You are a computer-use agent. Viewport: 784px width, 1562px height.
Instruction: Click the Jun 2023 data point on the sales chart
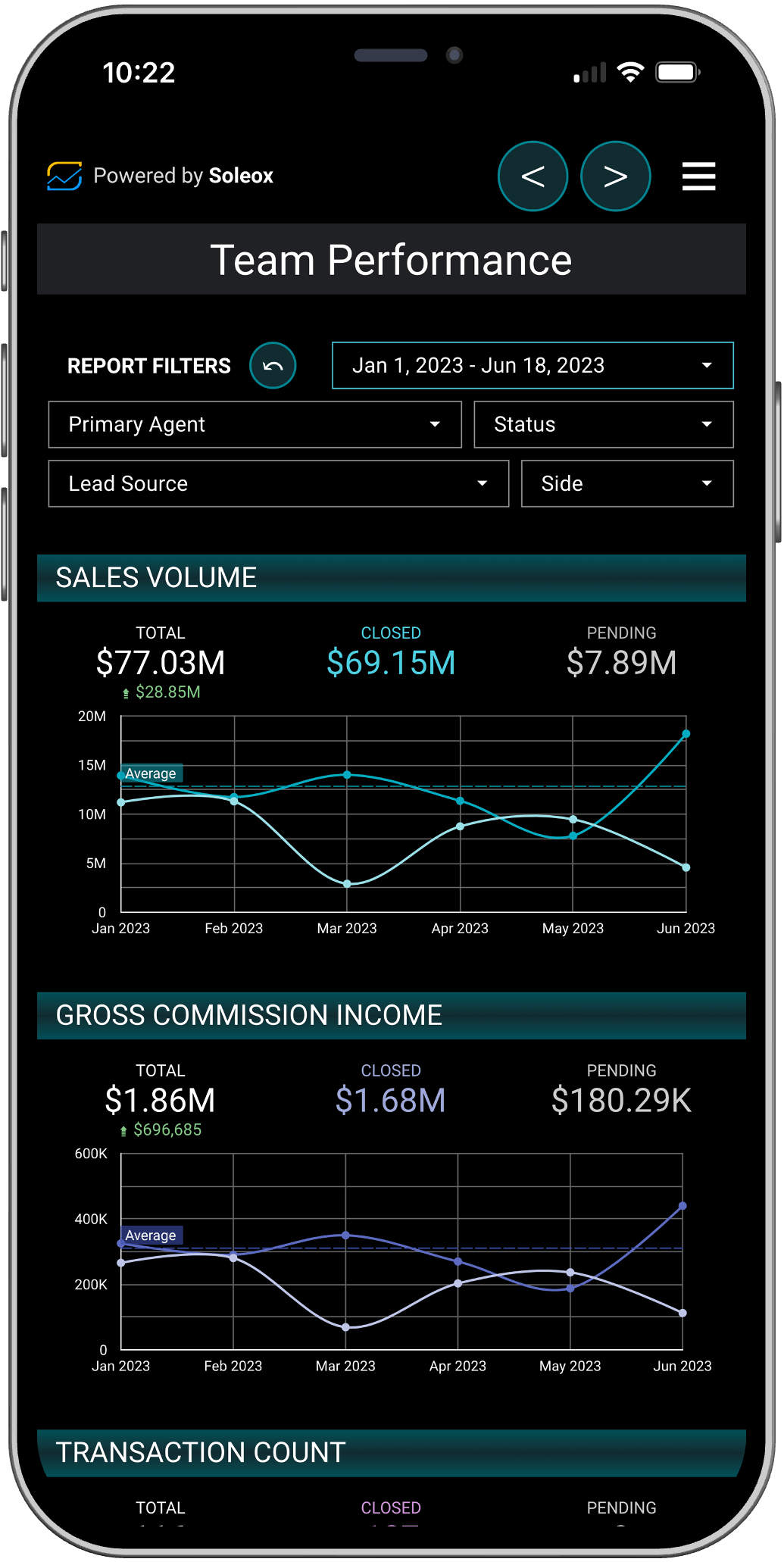click(x=685, y=733)
